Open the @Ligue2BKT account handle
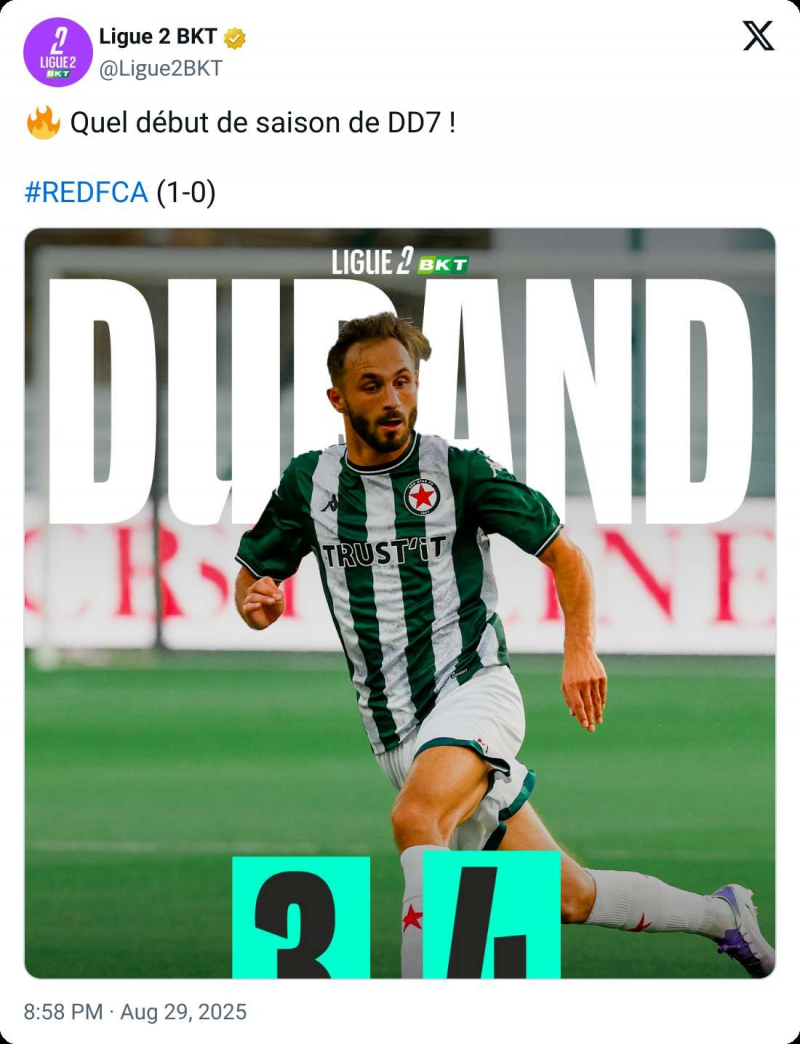The image size is (800, 1044). click(x=160, y=68)
